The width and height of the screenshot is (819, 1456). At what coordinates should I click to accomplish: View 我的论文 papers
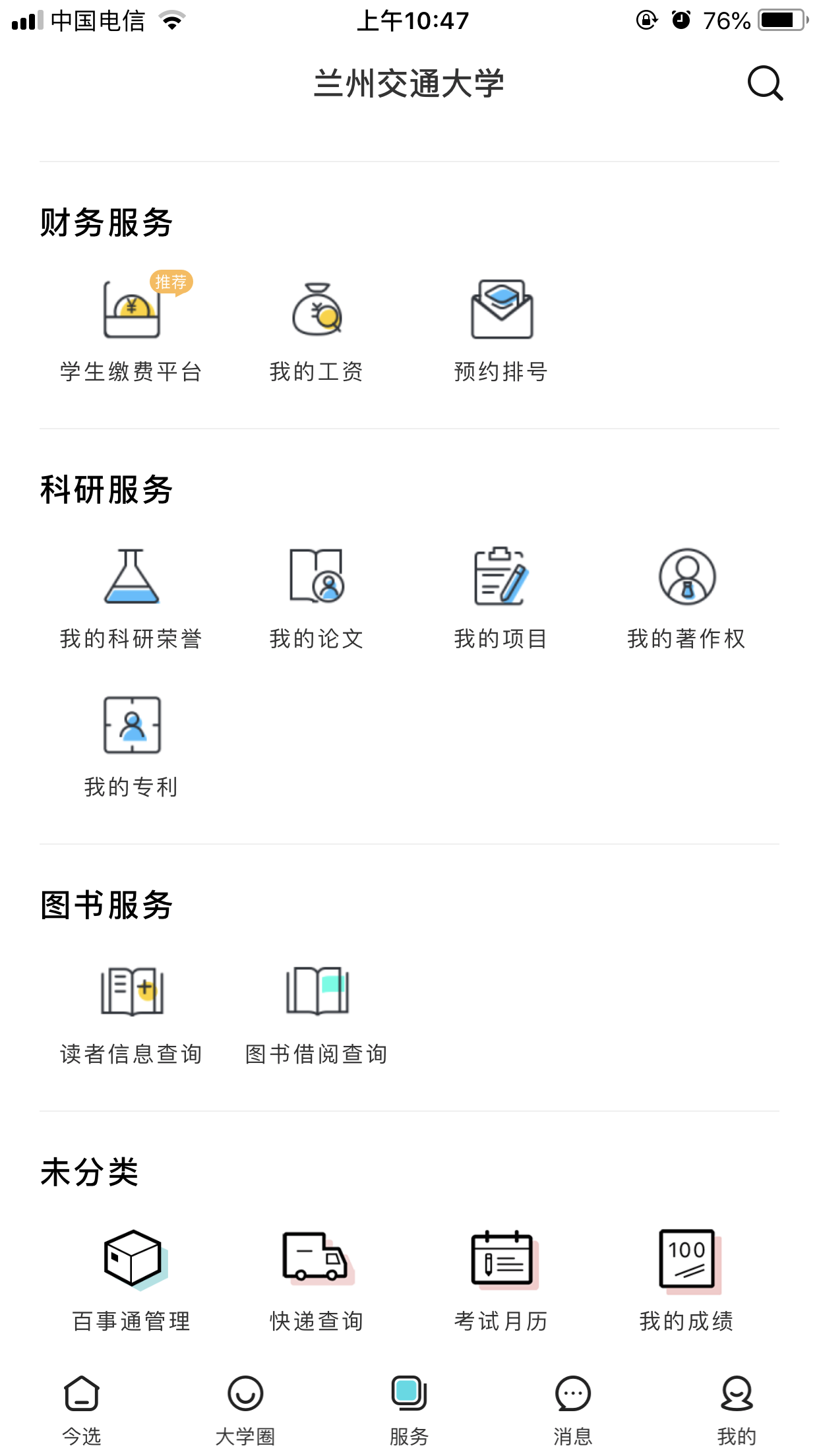(x=317, y=593)
